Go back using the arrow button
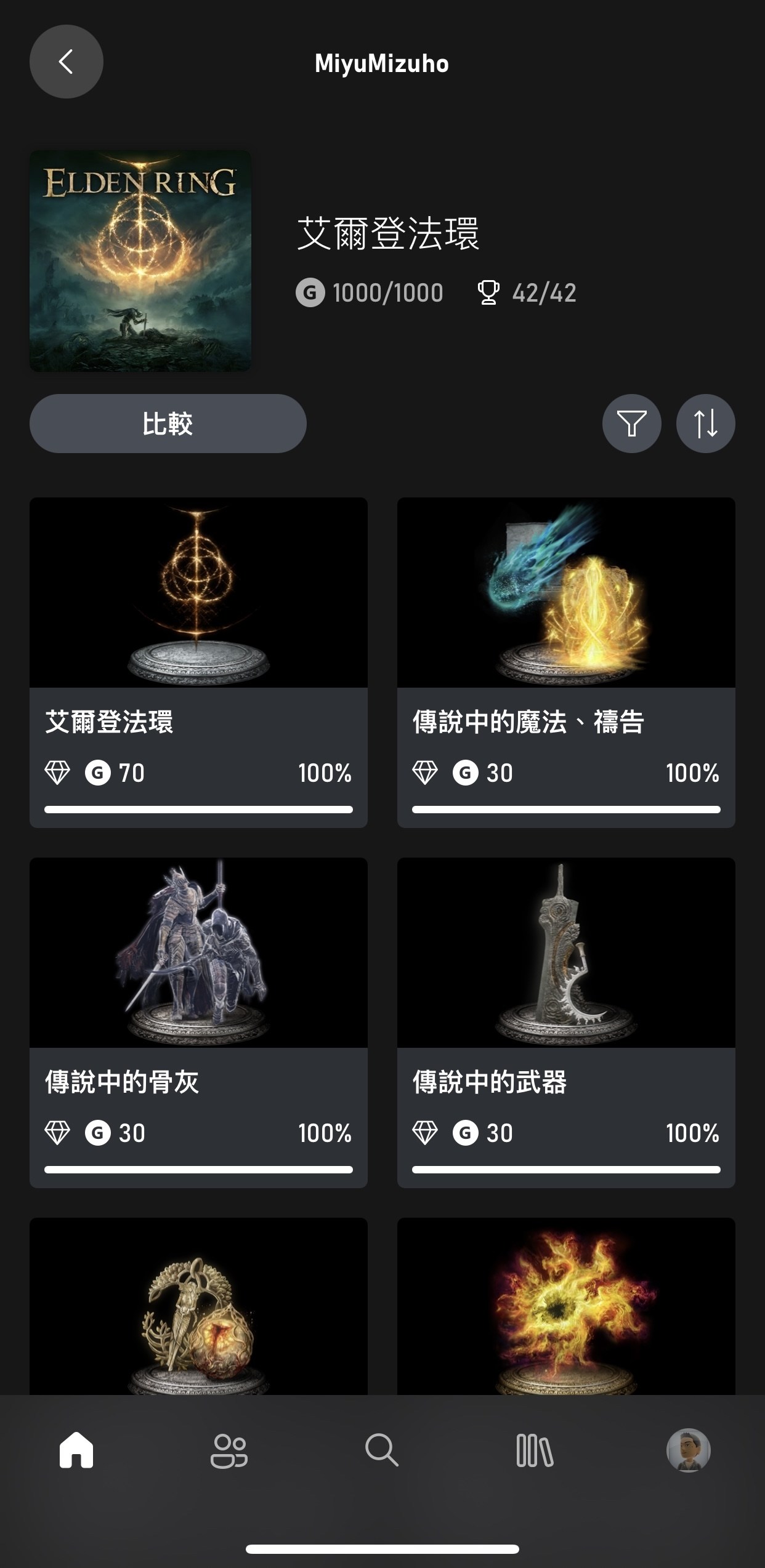The height and width of the screenshot is (1568, 765). [67, 62]
